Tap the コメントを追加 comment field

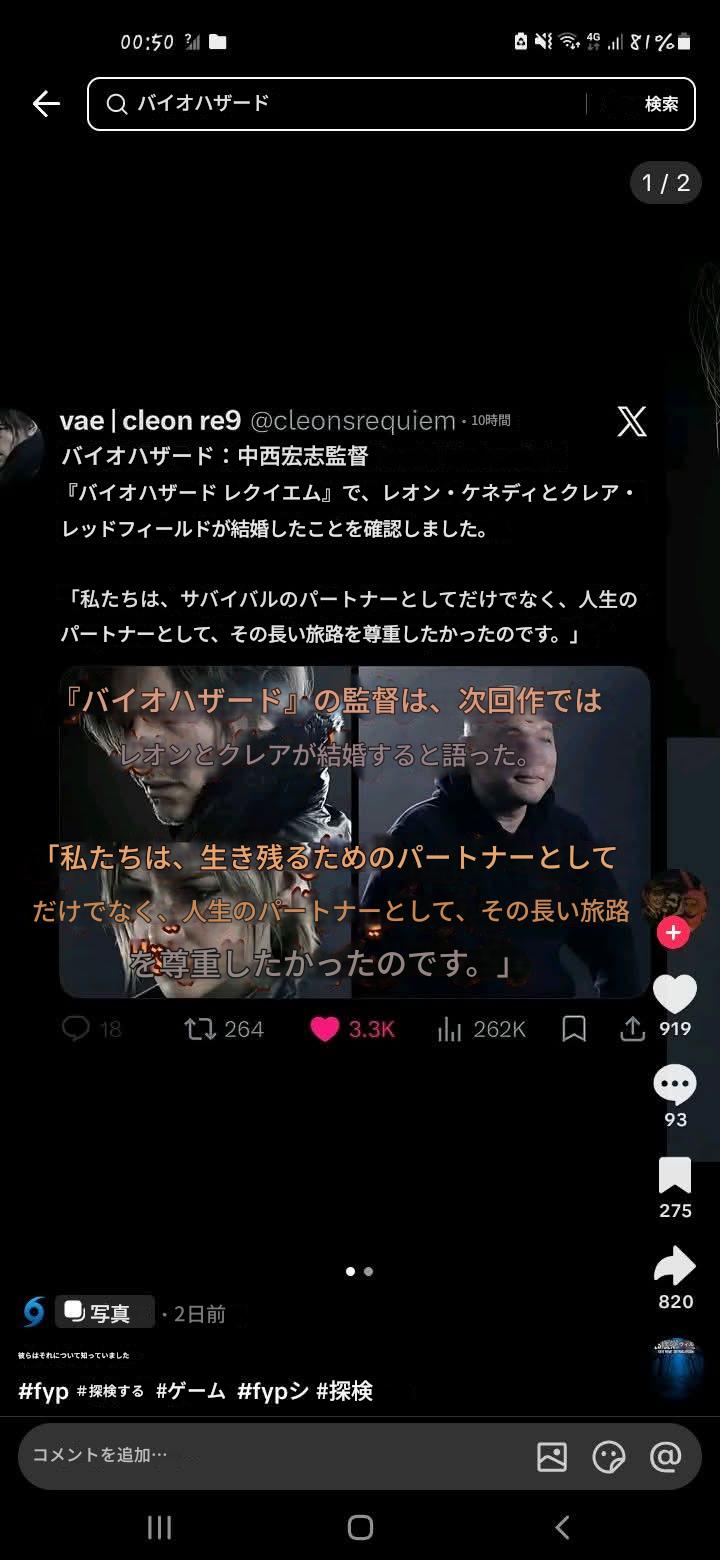270,1456
